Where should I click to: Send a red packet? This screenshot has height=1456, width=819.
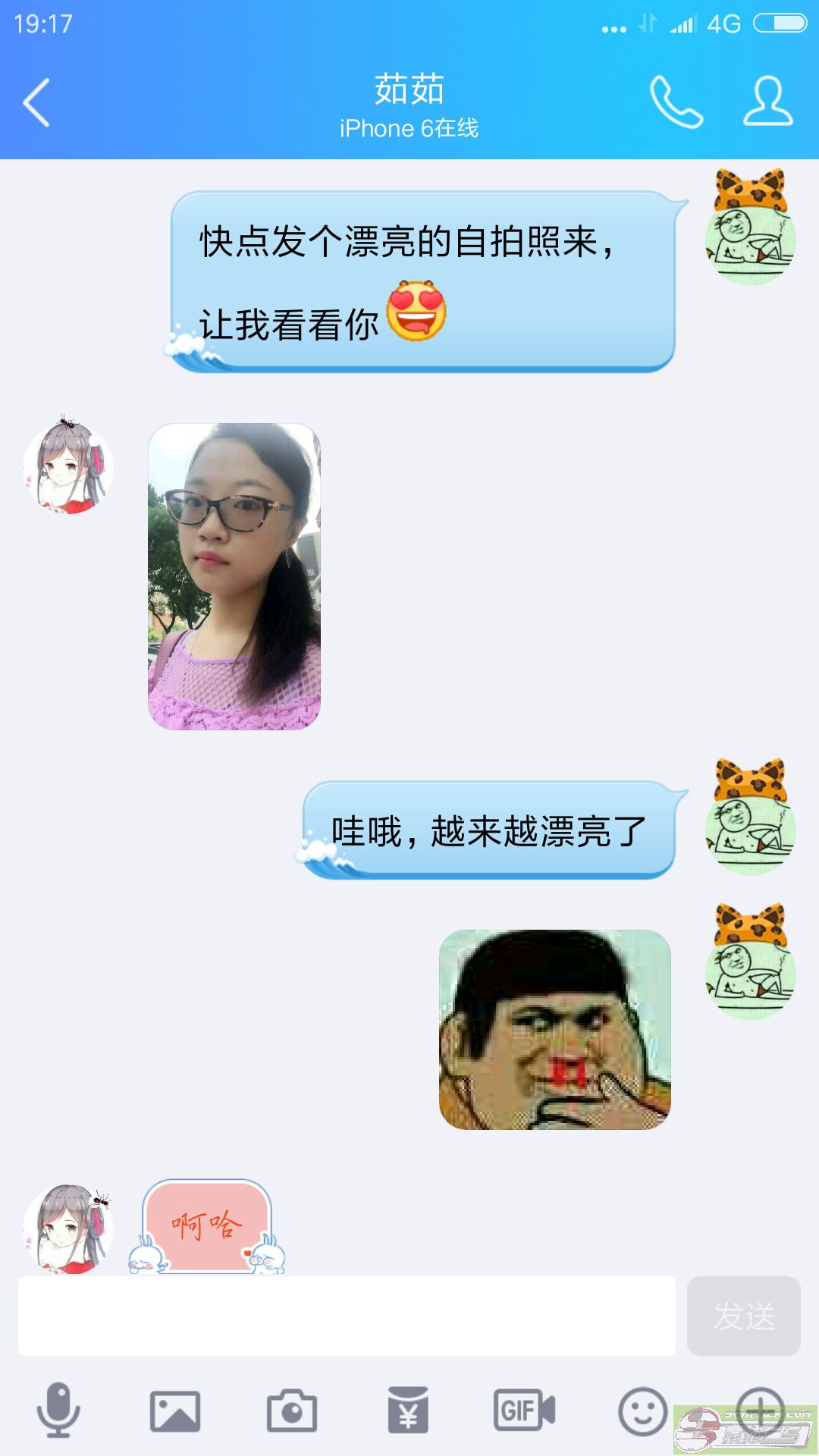(408, 1410)
